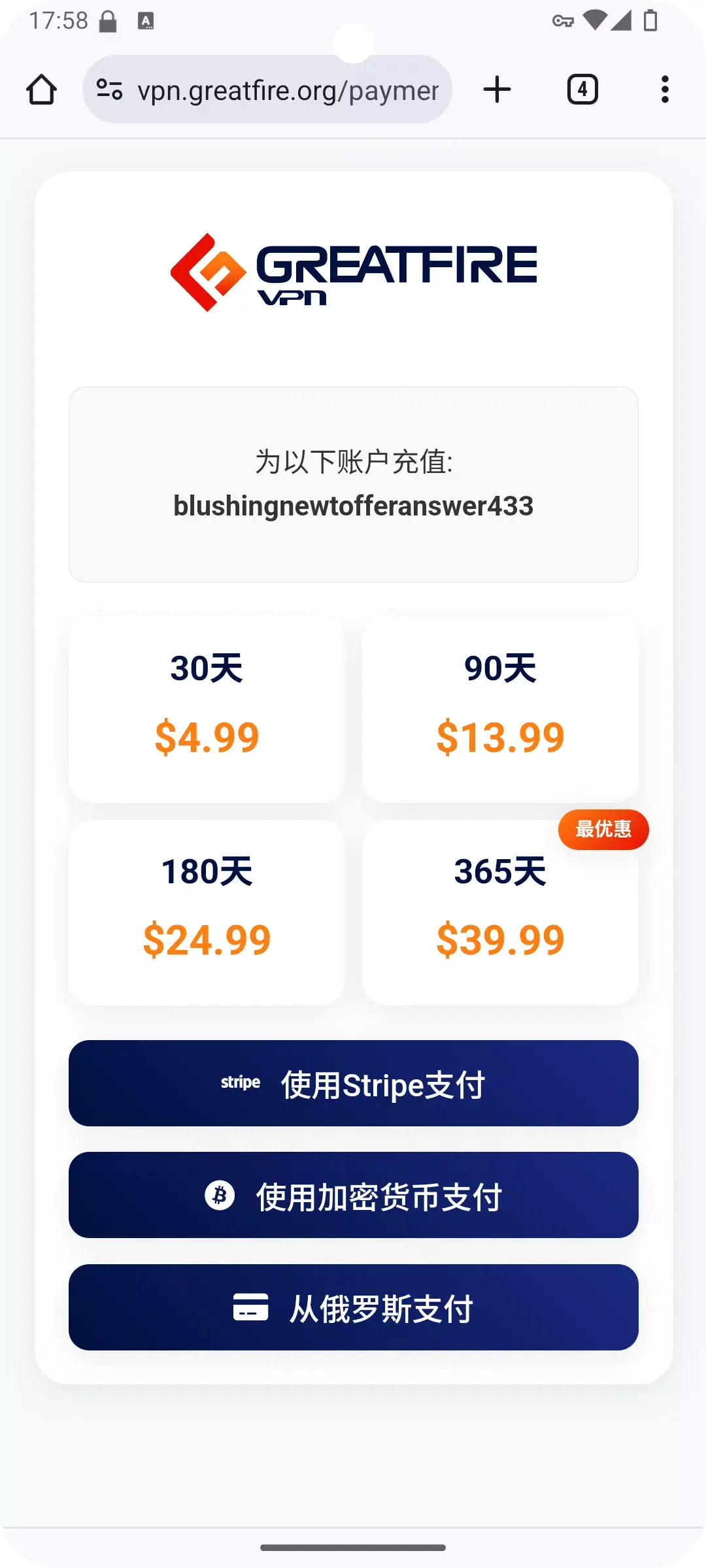Image resolution: width=706 pixels, height=1568 pixels.
Task: Choose the 90天 plan for $13.99
Action: click(x=500, y=710)
